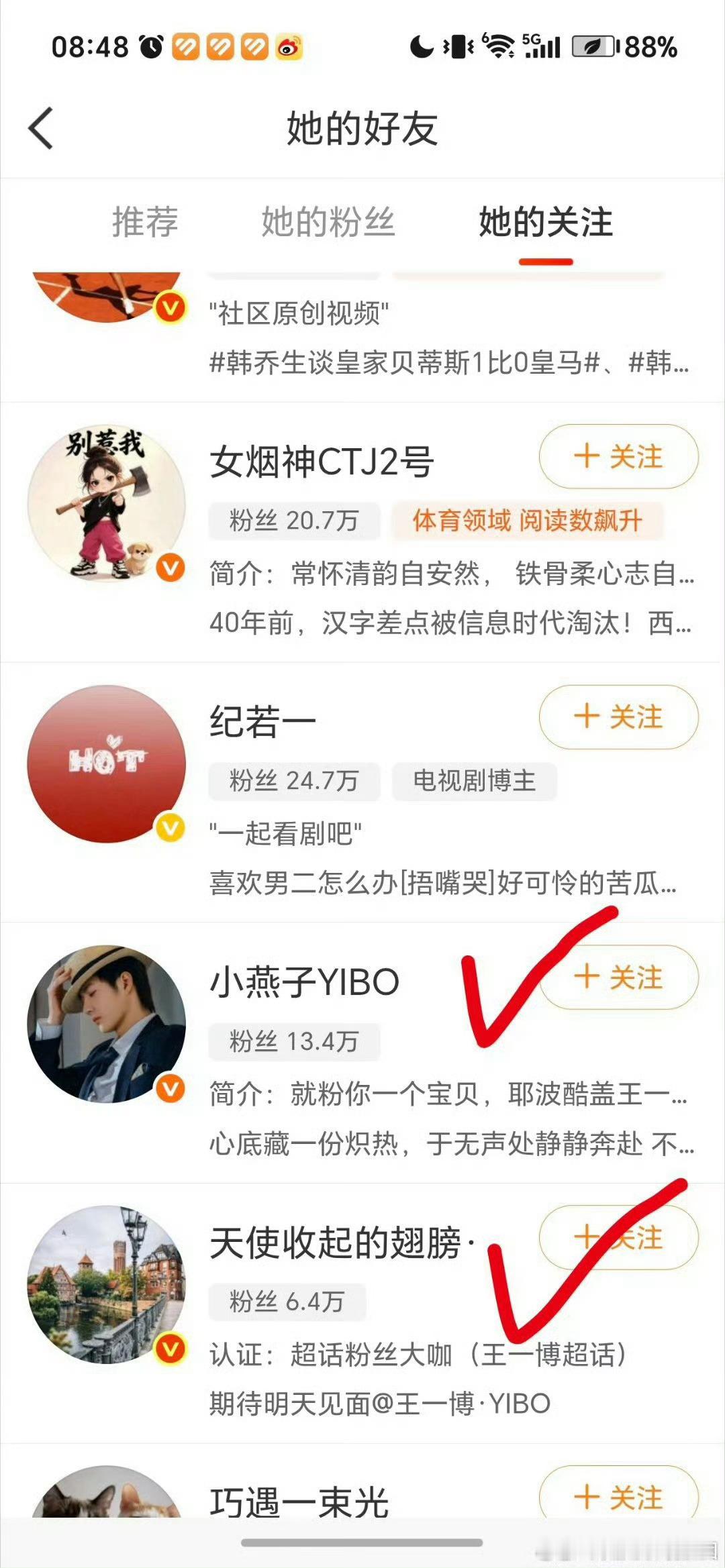Open 巧遇一束光's profile row

tap(362, 1481)
